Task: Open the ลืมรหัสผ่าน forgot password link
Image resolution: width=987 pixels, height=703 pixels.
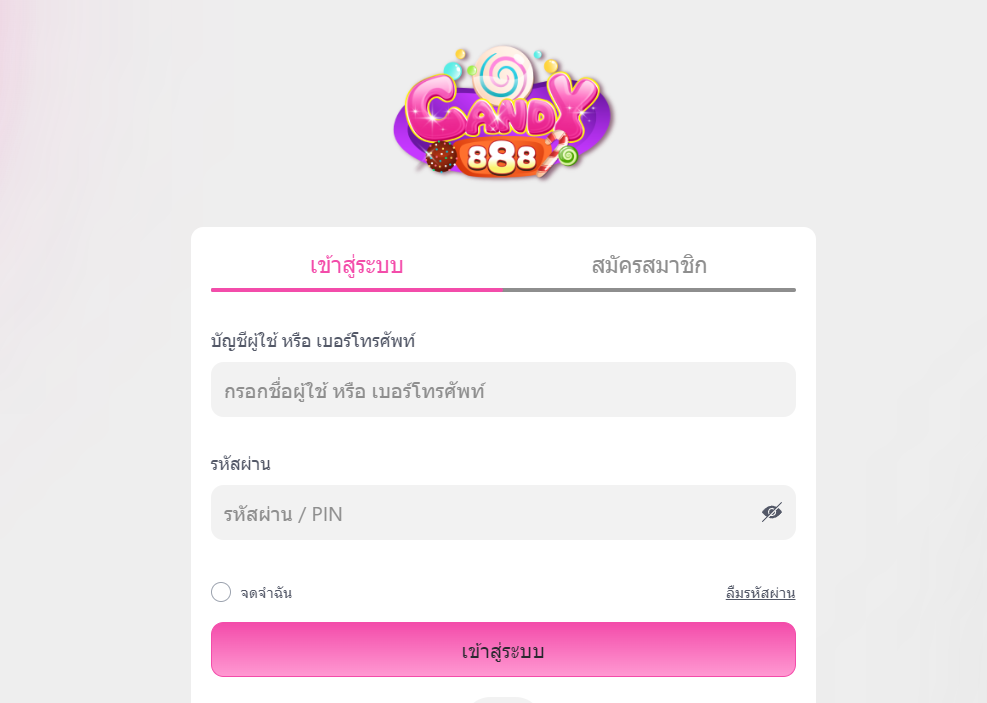Action: pos(760,593)
